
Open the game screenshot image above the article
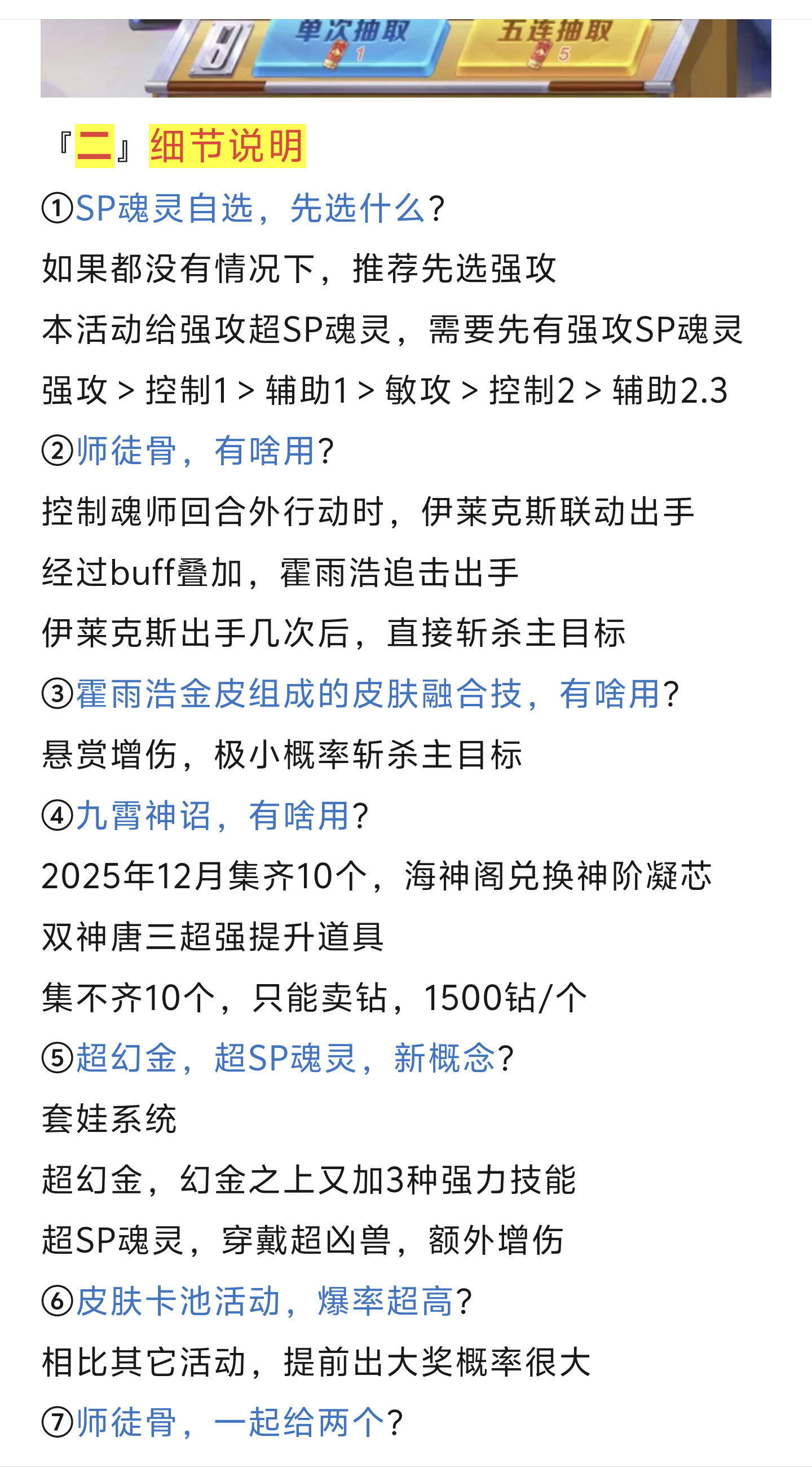point(405,58)
